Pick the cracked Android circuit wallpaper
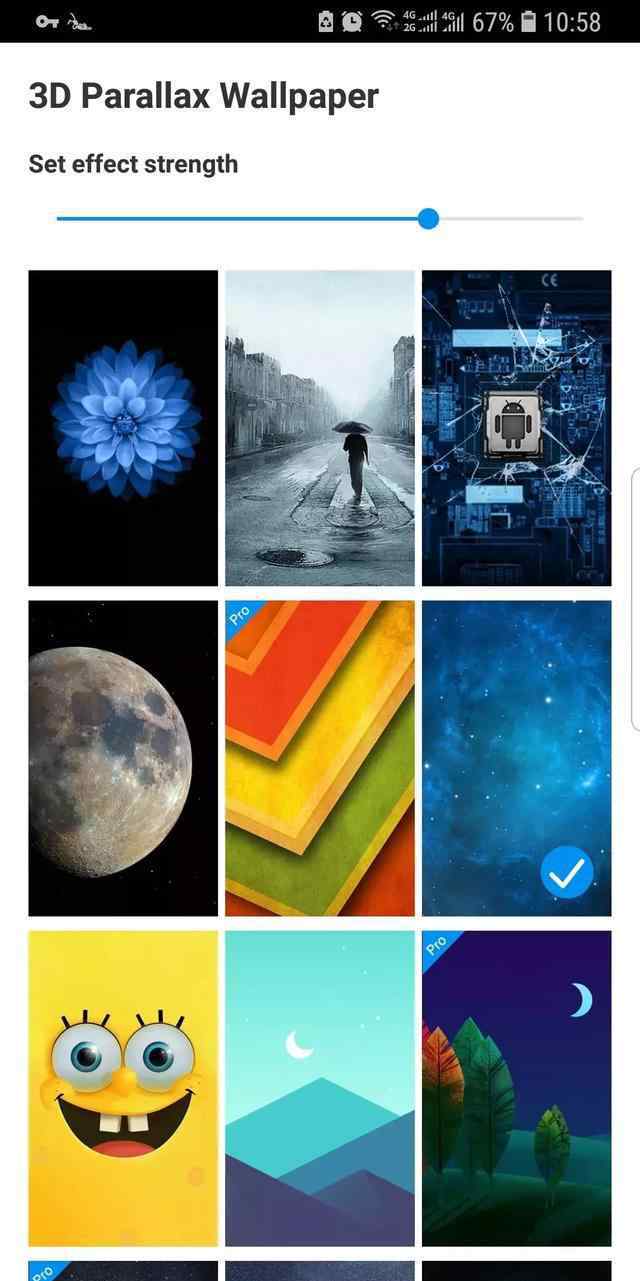Screen dimensions: 640x1281 click(x=517, y=428)
